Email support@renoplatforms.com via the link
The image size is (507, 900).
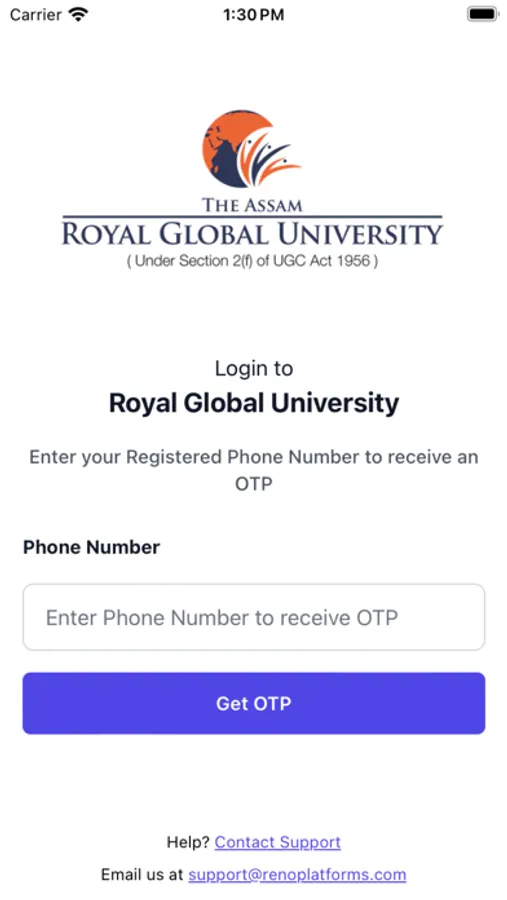click(x=297, y=875)
